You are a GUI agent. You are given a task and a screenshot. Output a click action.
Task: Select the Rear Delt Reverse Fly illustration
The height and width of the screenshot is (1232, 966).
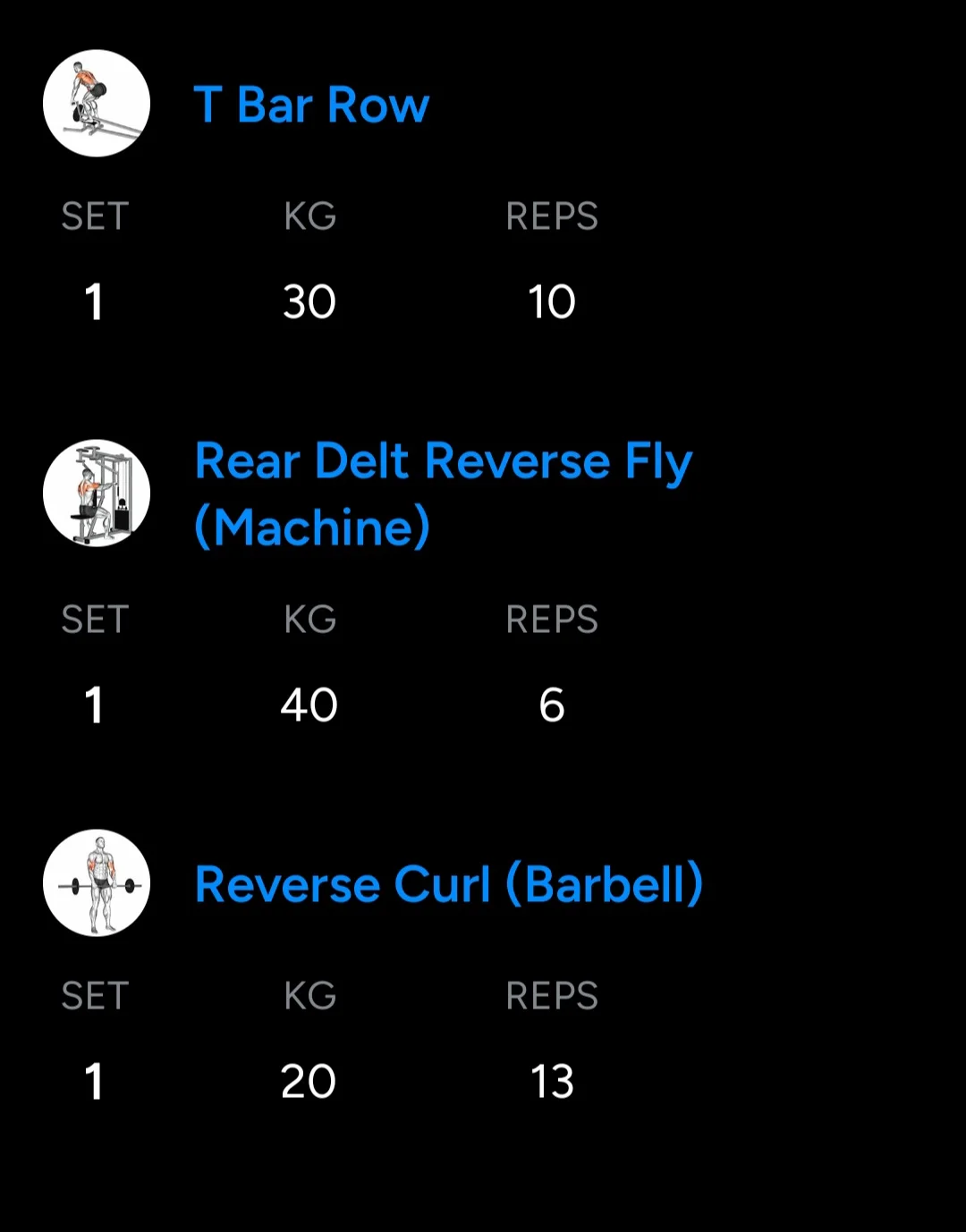pos(97,494)
